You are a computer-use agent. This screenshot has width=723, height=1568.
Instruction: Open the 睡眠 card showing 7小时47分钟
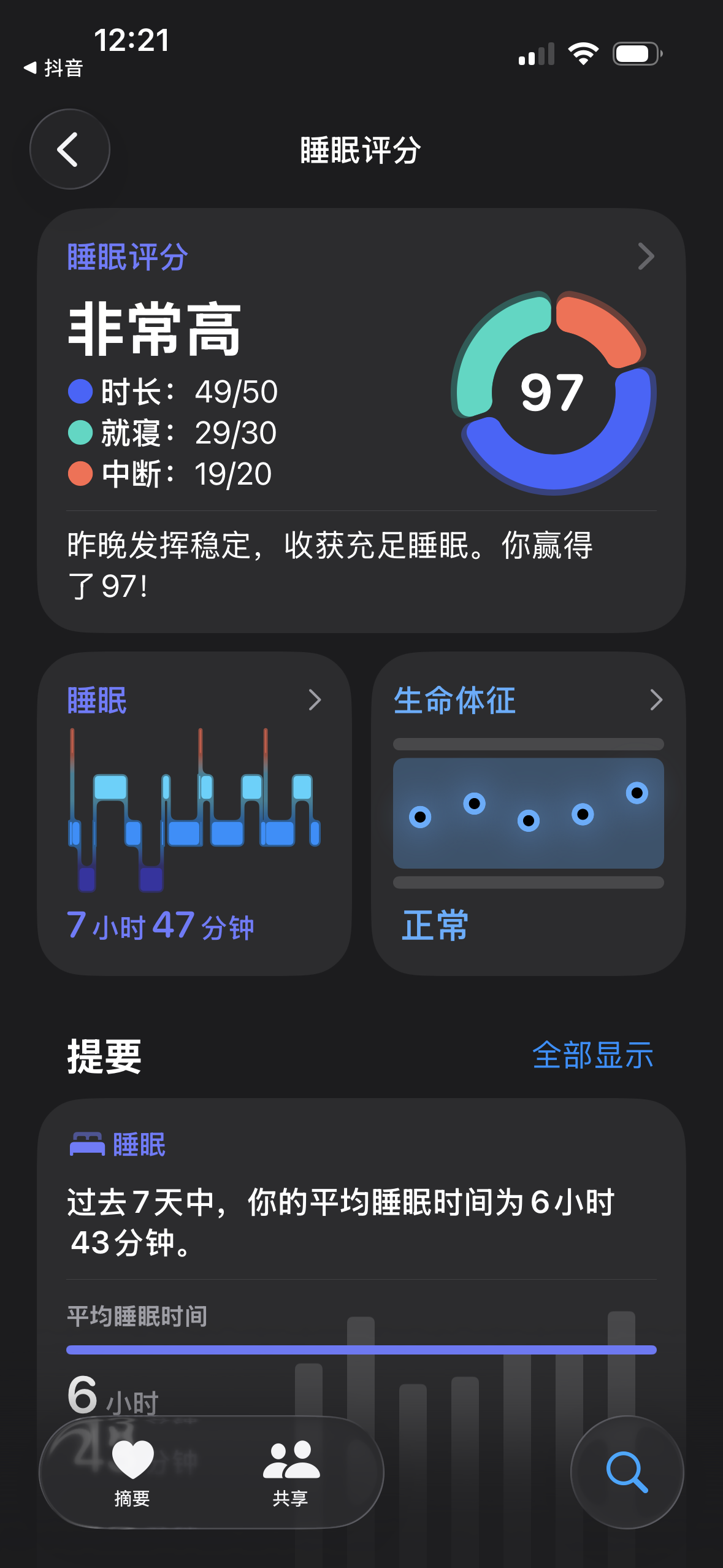point(194,813)
